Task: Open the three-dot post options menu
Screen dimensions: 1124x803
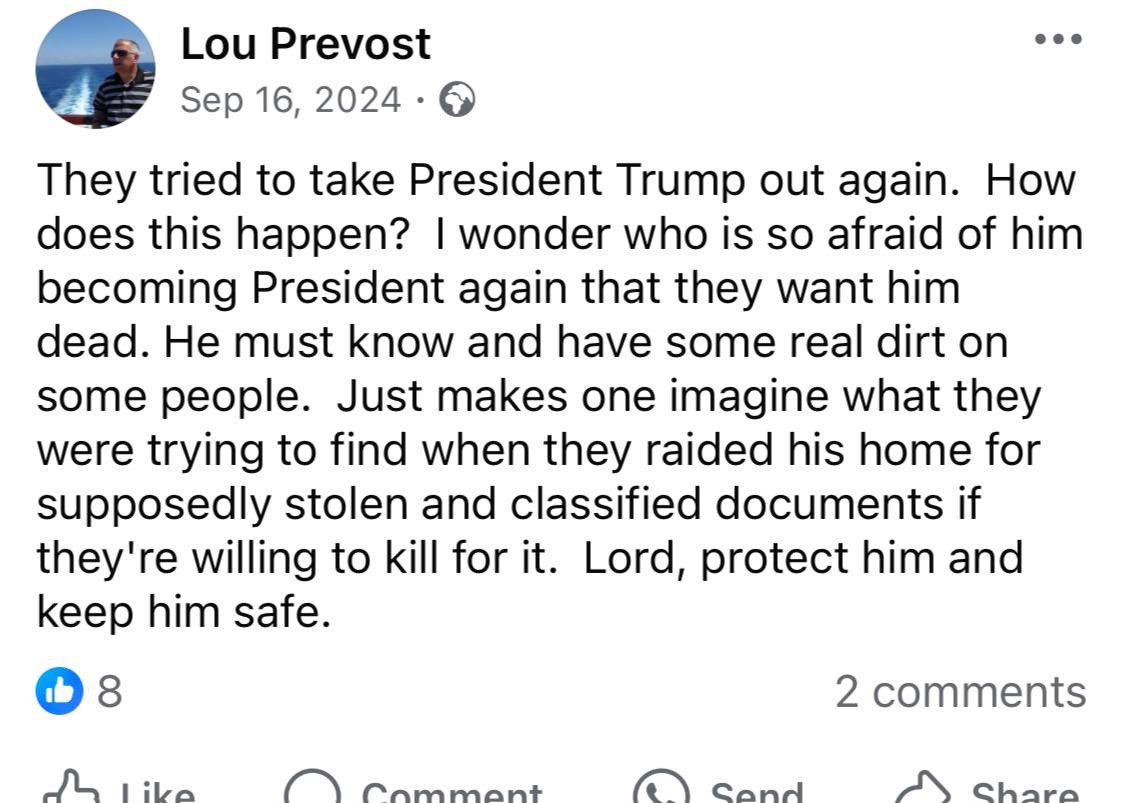Action: coord(1058,39)
